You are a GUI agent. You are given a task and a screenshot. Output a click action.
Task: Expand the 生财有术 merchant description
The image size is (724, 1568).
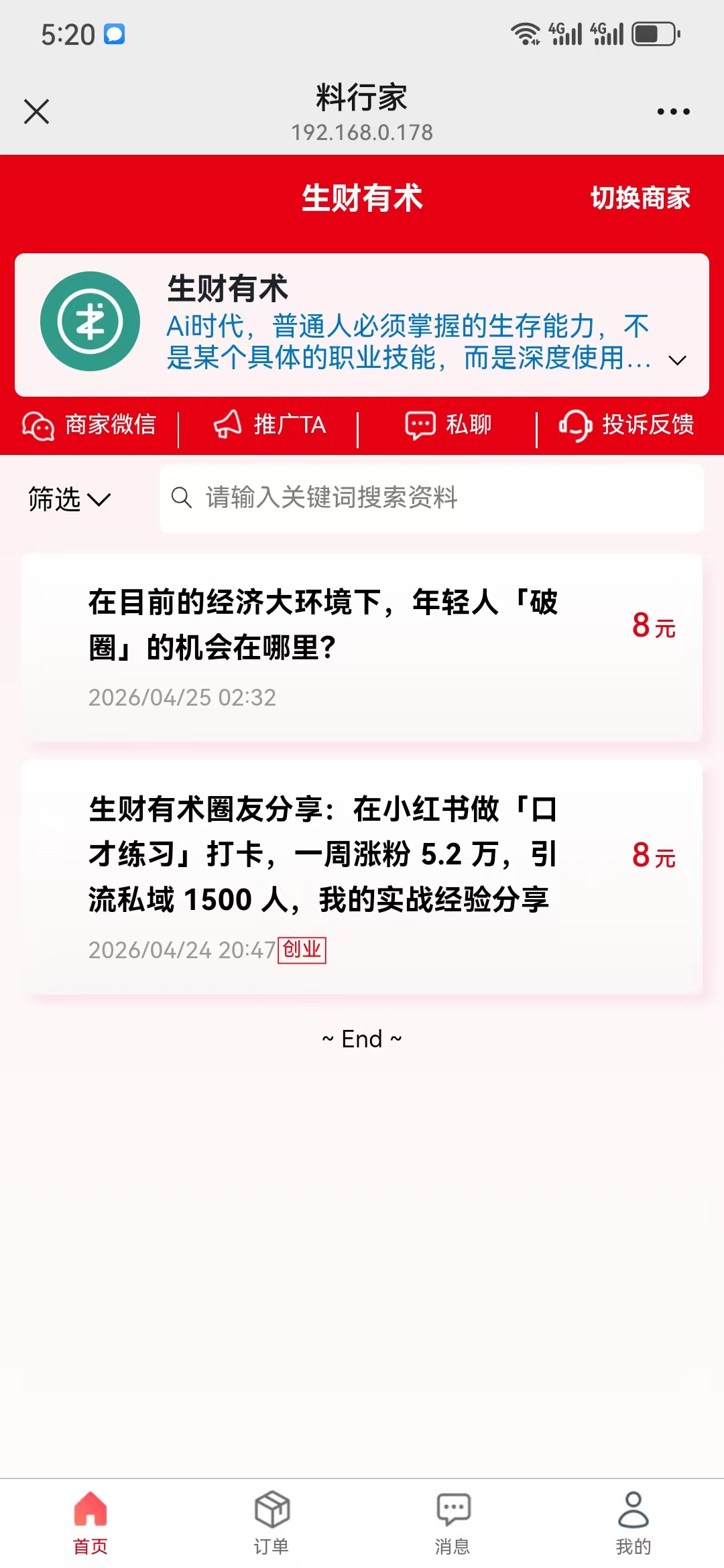[x=678, y=361]
